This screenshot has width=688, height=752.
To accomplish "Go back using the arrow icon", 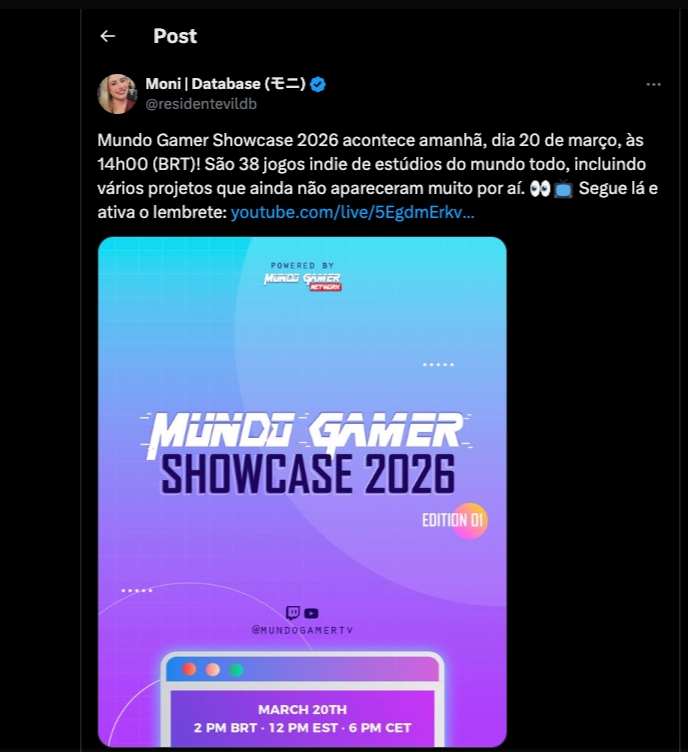I will (x=108, y=36).
